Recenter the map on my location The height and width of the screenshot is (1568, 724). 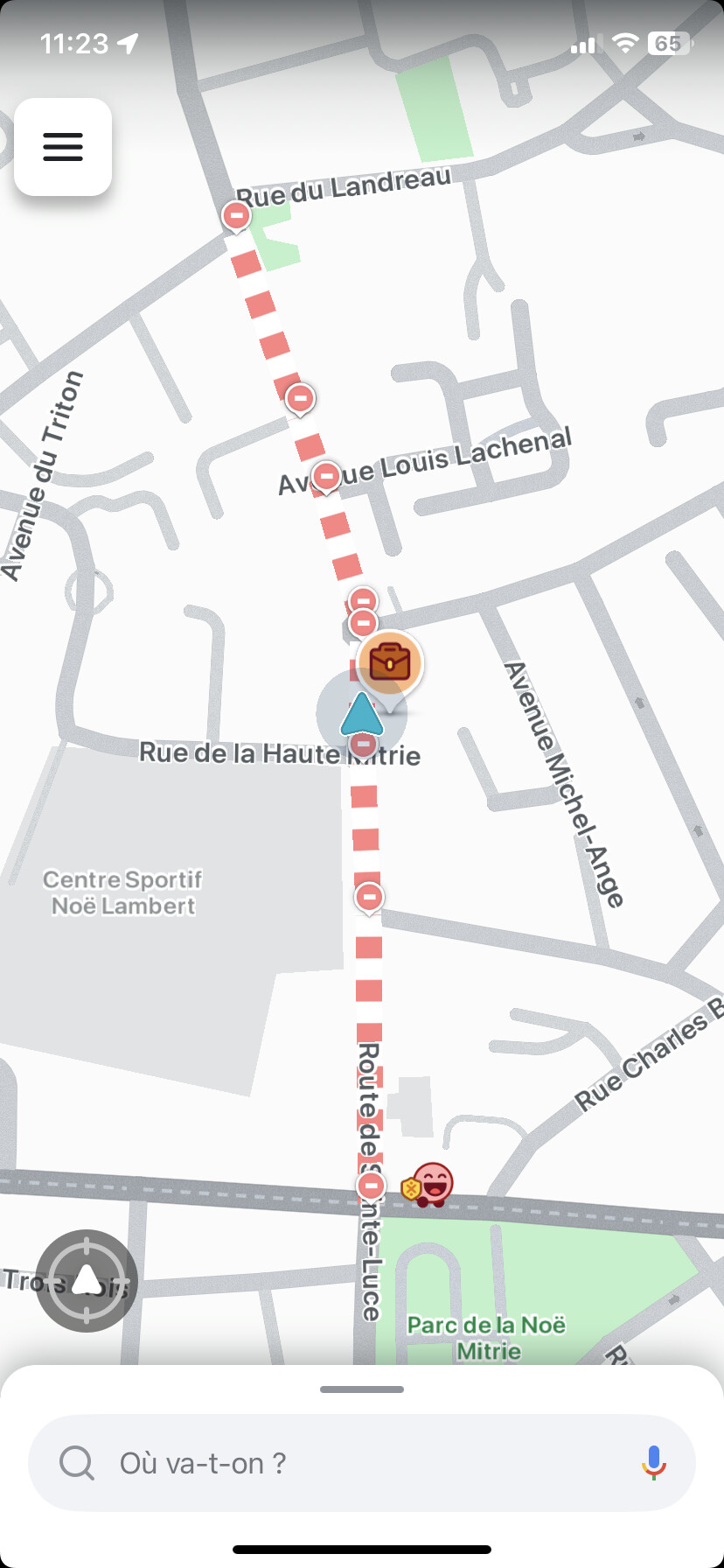(87, 1281)
